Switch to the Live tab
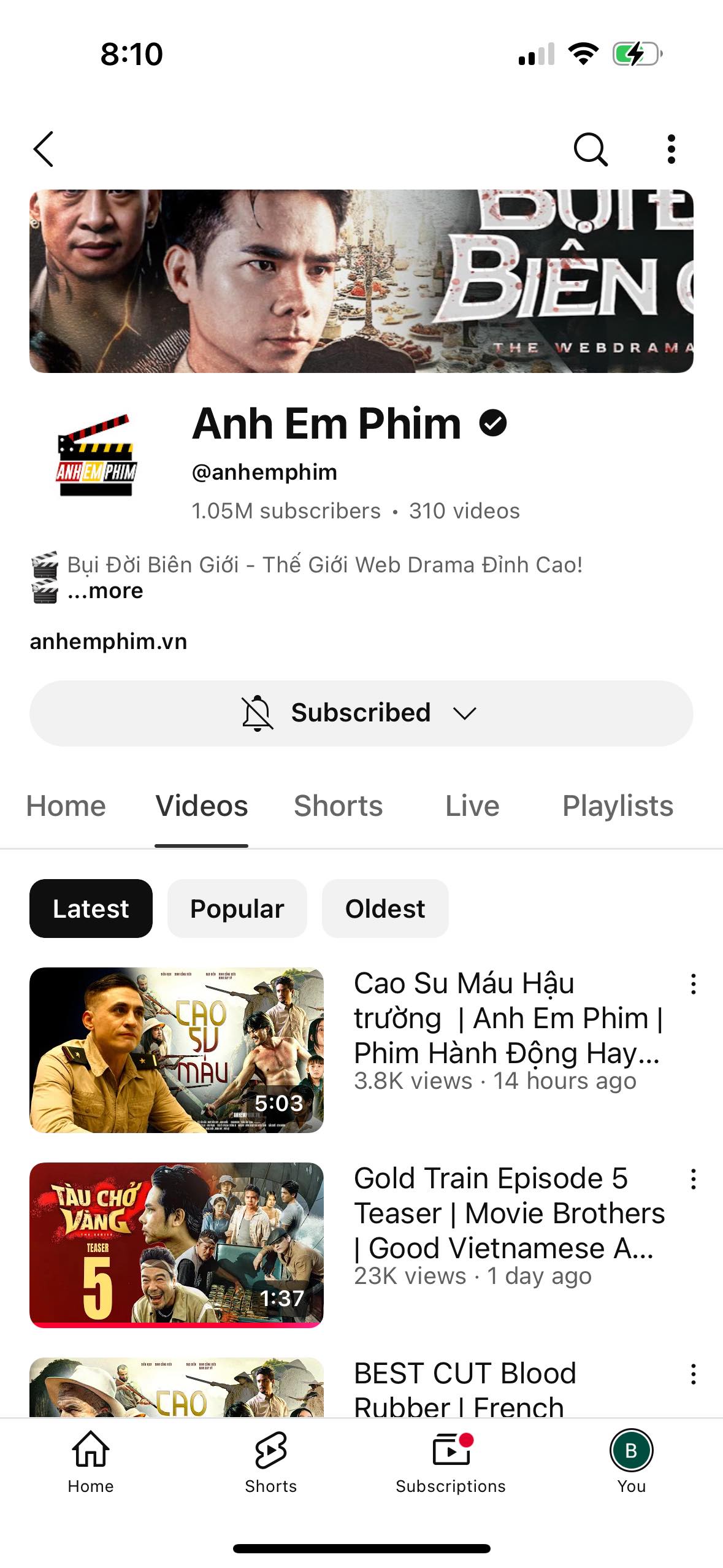The height and width of the screenshot is (1568, 723). pos(472,805)
